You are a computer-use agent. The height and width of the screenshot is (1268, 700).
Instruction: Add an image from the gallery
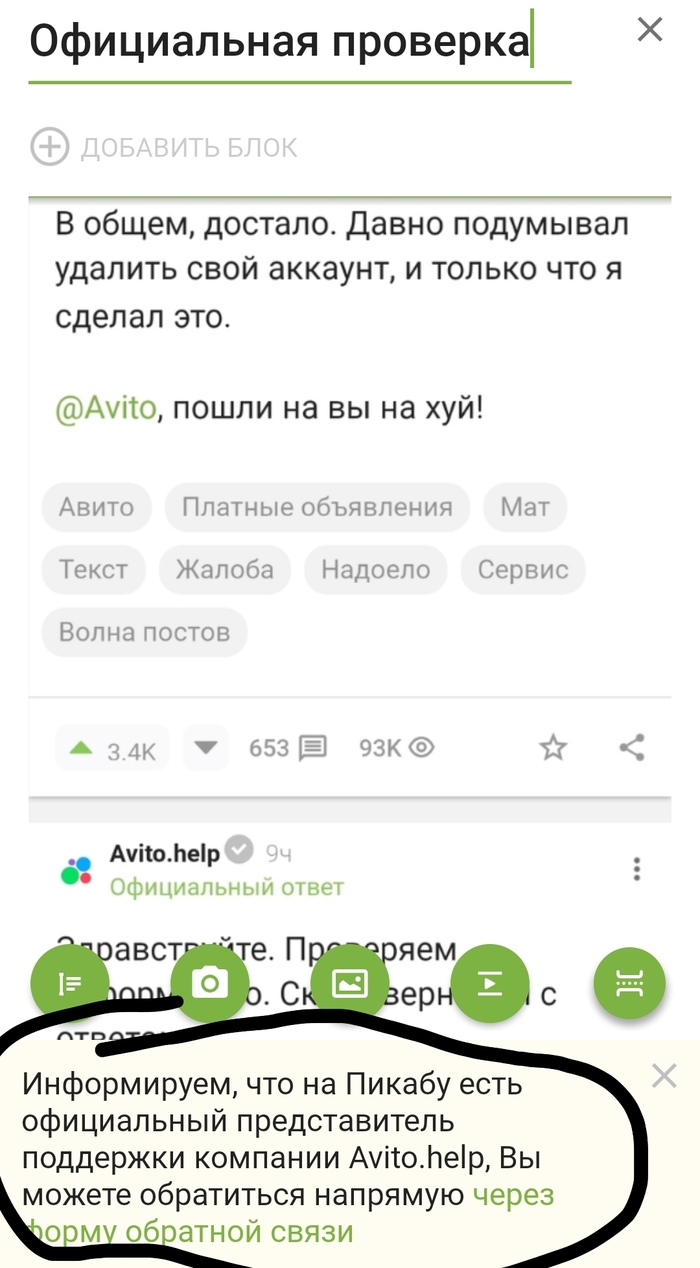(x=350, y=985)
